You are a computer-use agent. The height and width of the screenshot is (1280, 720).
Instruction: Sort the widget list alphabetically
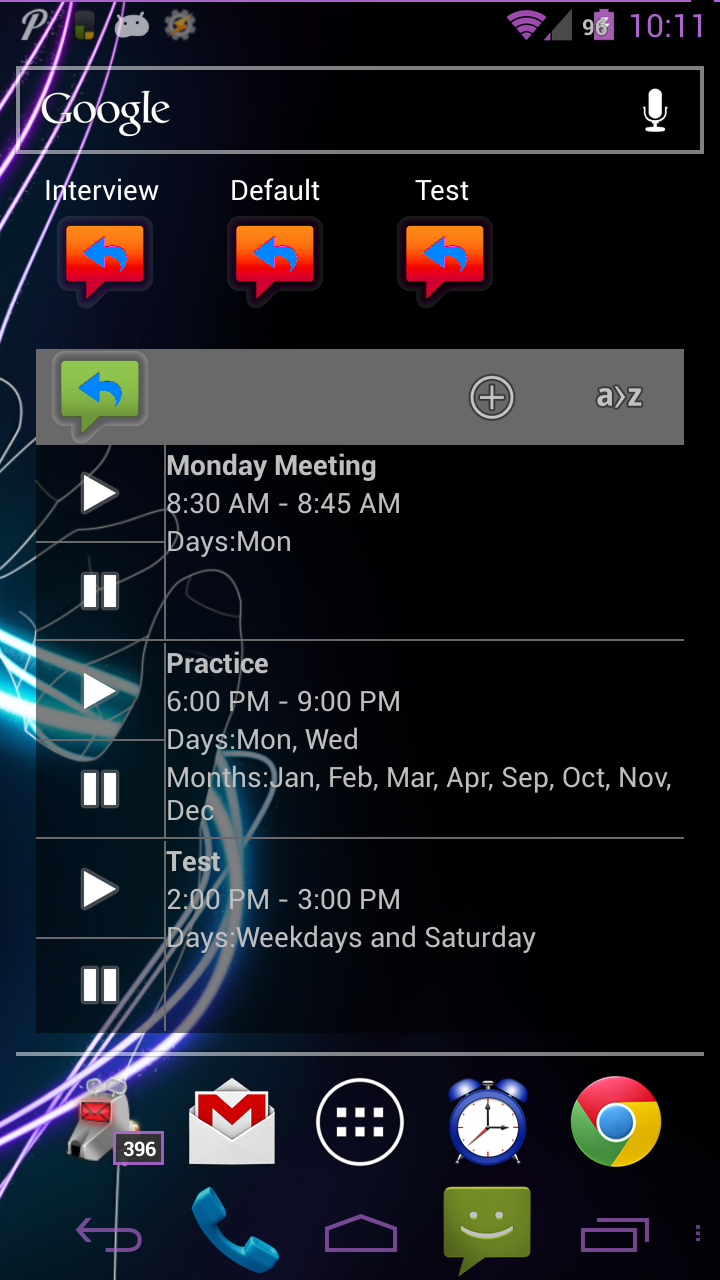click(x=619, y=397)
